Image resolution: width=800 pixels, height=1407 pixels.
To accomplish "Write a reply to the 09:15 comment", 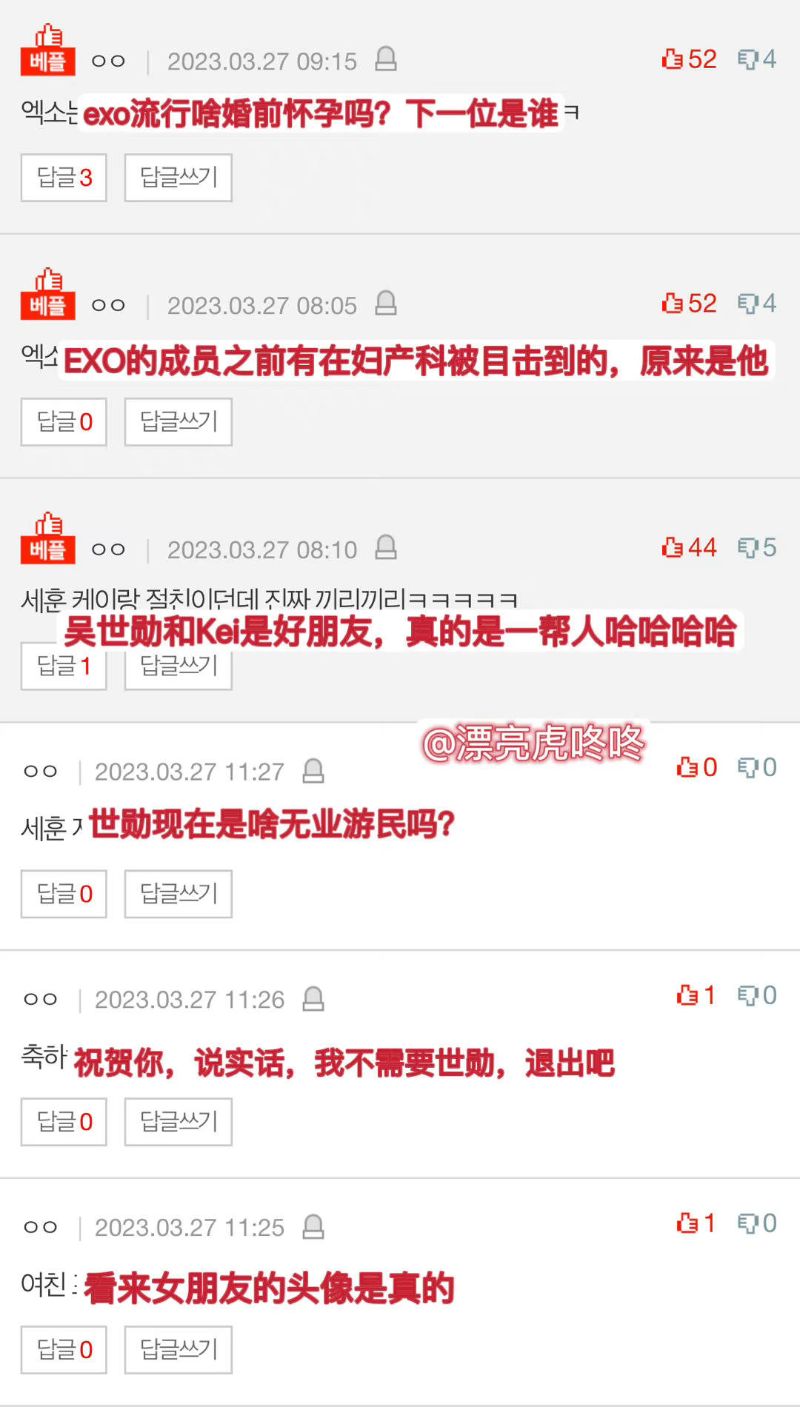I will pyautogui.click(x=178, y=178).
